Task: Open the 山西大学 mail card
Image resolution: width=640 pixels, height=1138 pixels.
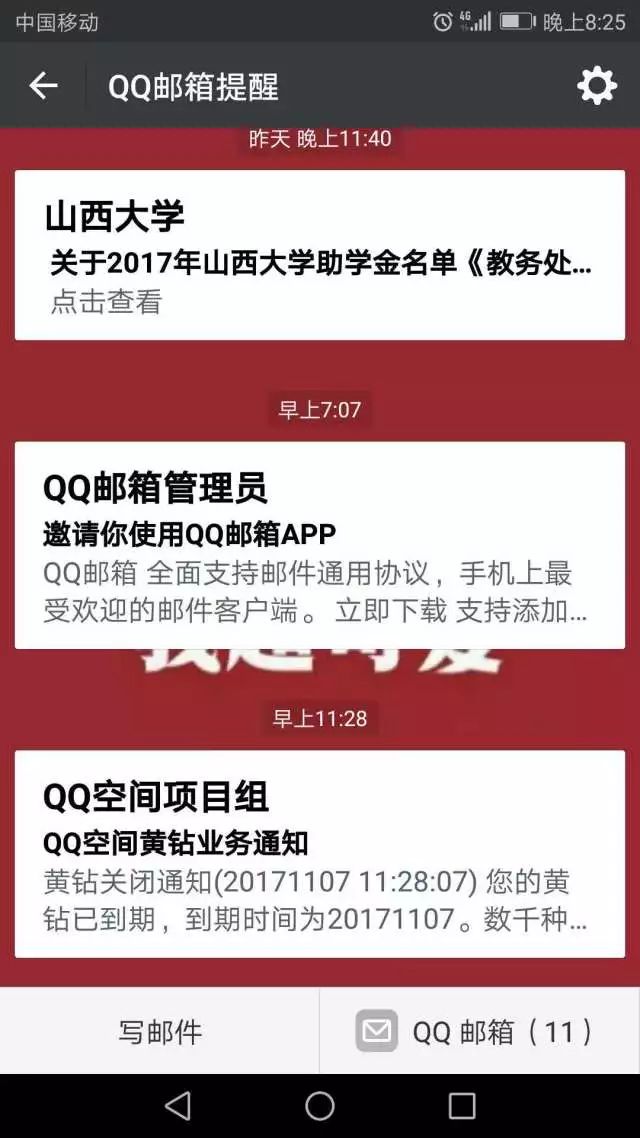Action: 319,255
